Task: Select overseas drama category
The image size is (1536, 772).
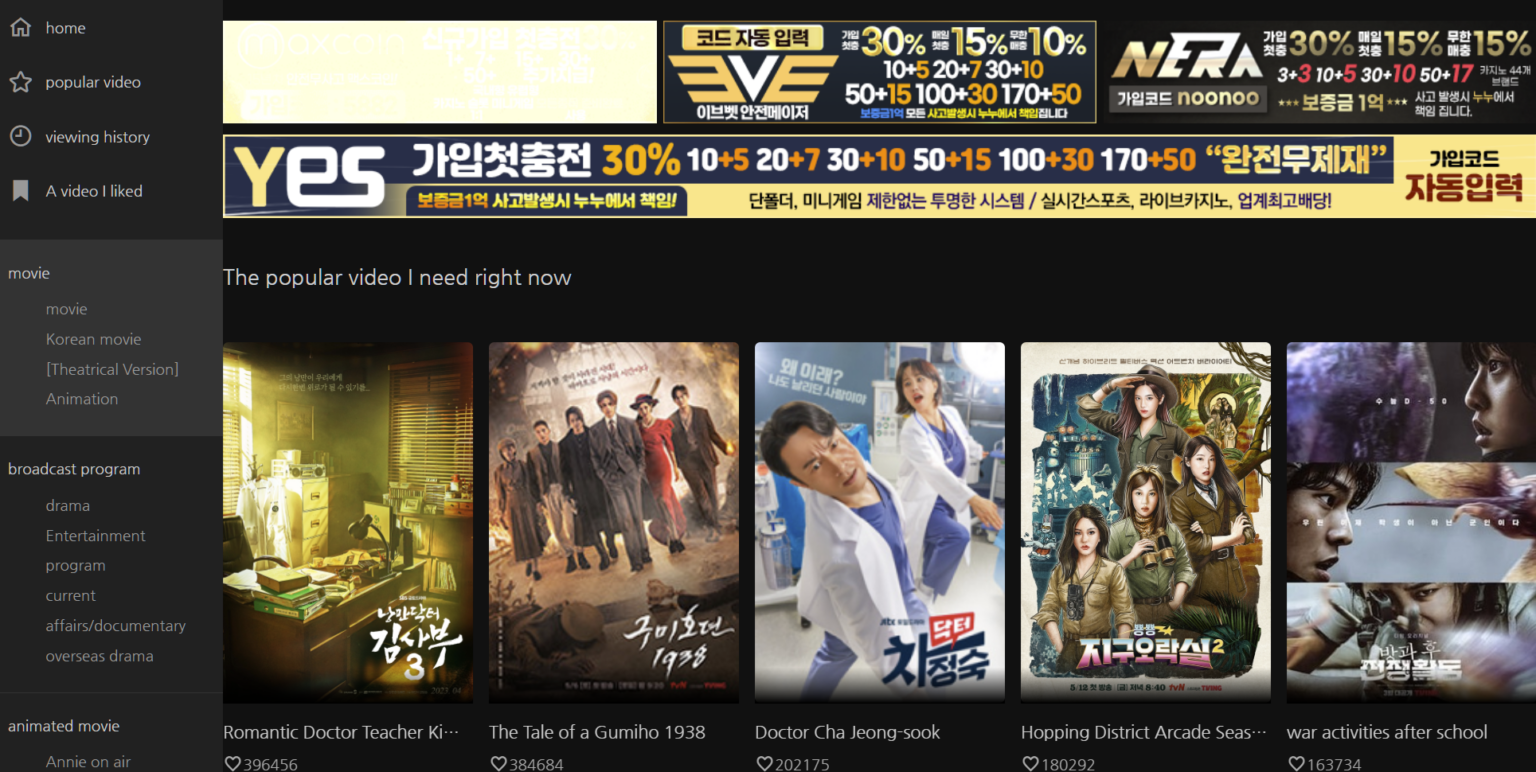Action: coord(99,656)
